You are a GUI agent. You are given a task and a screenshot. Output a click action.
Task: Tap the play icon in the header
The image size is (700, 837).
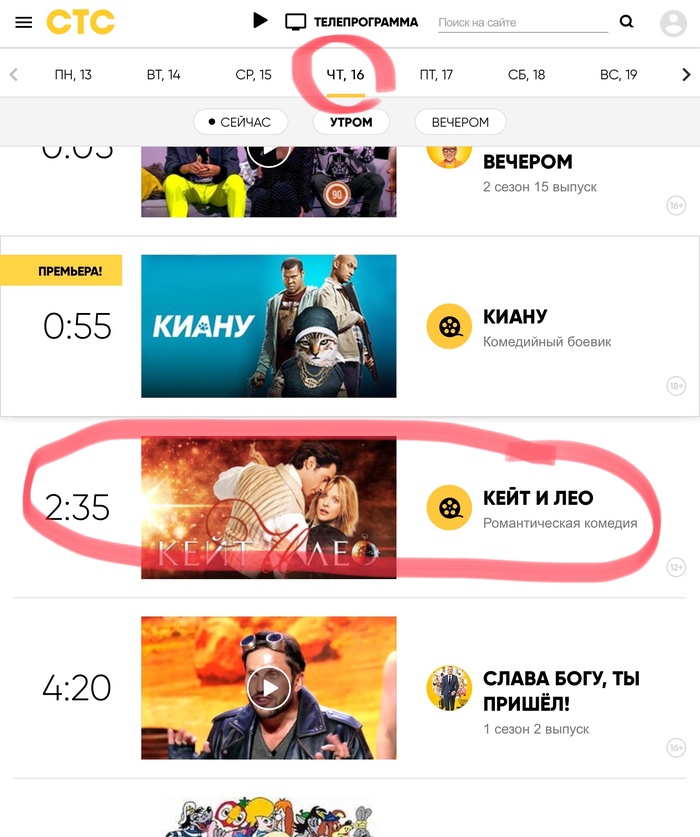point(260,21)
